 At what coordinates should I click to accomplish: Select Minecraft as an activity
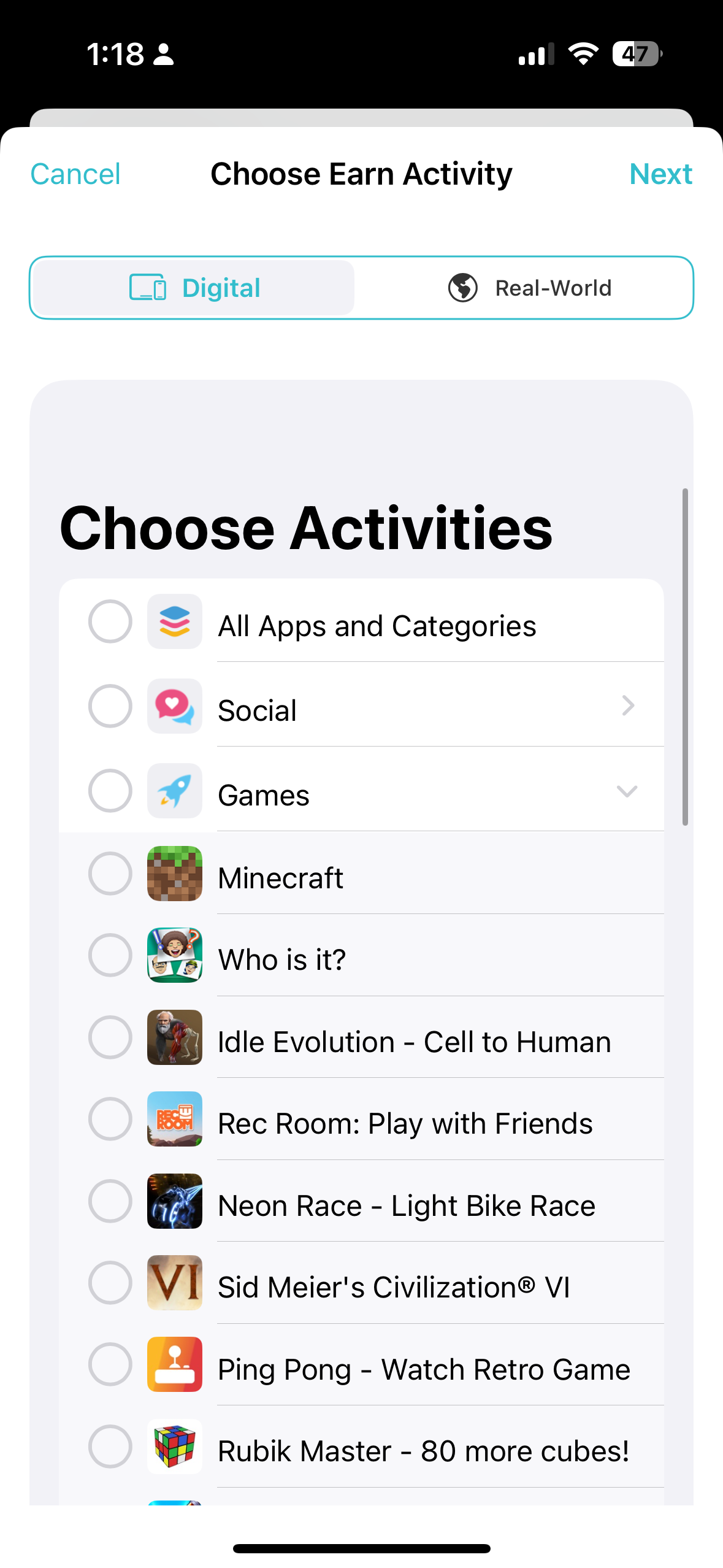(110, 874)
